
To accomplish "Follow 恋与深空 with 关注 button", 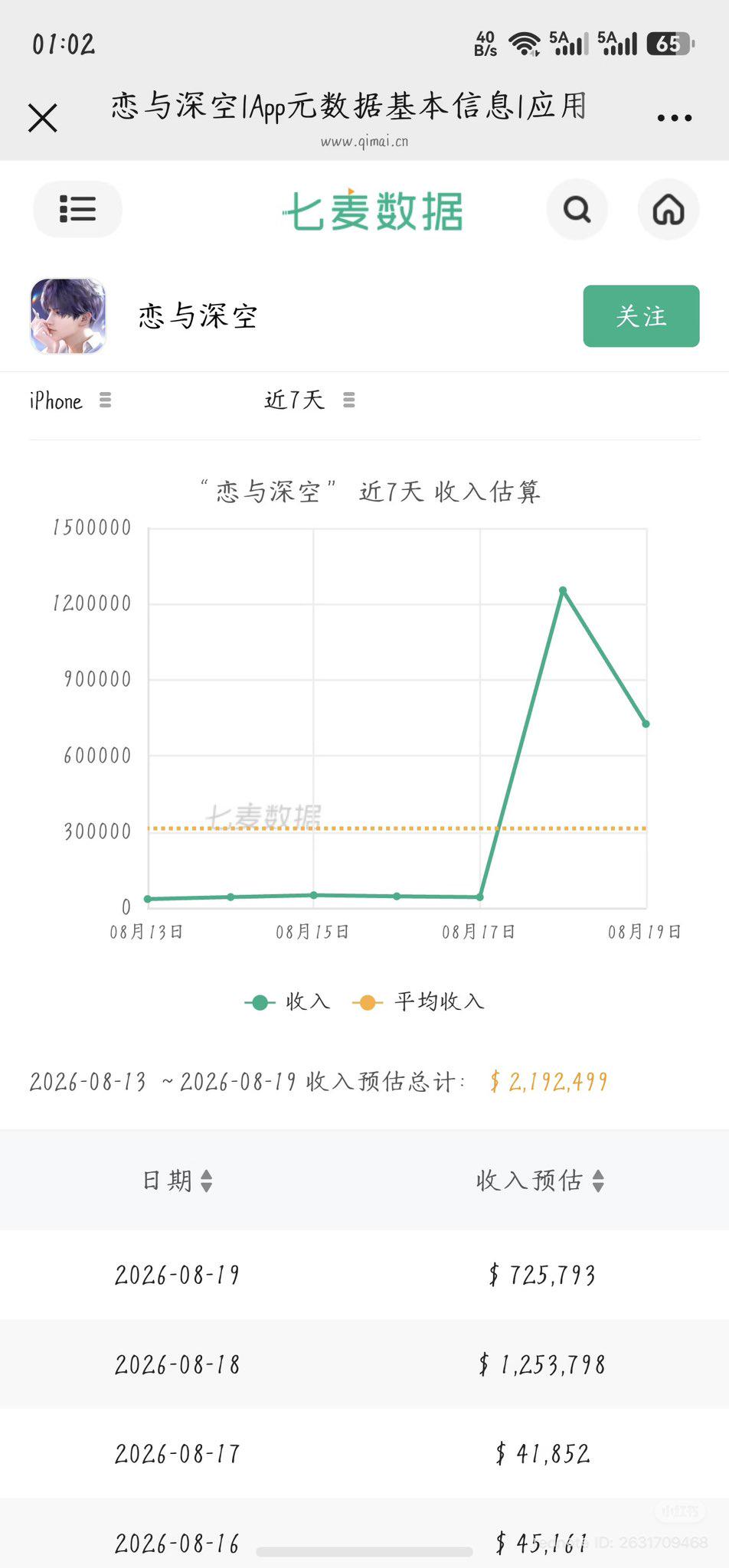I will 641,316.
